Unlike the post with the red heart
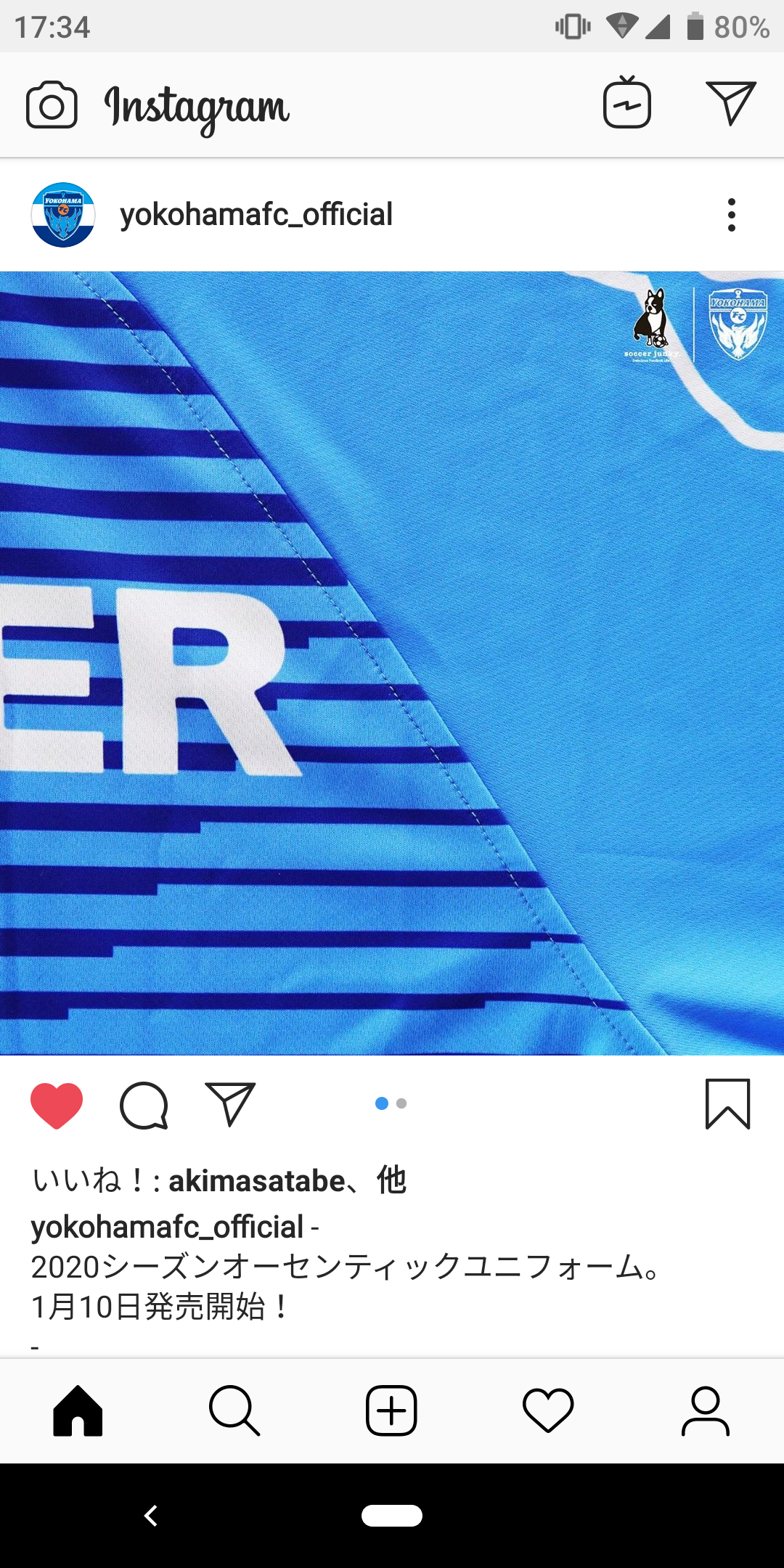This screenshot has width=784, height=1568. point(57,1105)
